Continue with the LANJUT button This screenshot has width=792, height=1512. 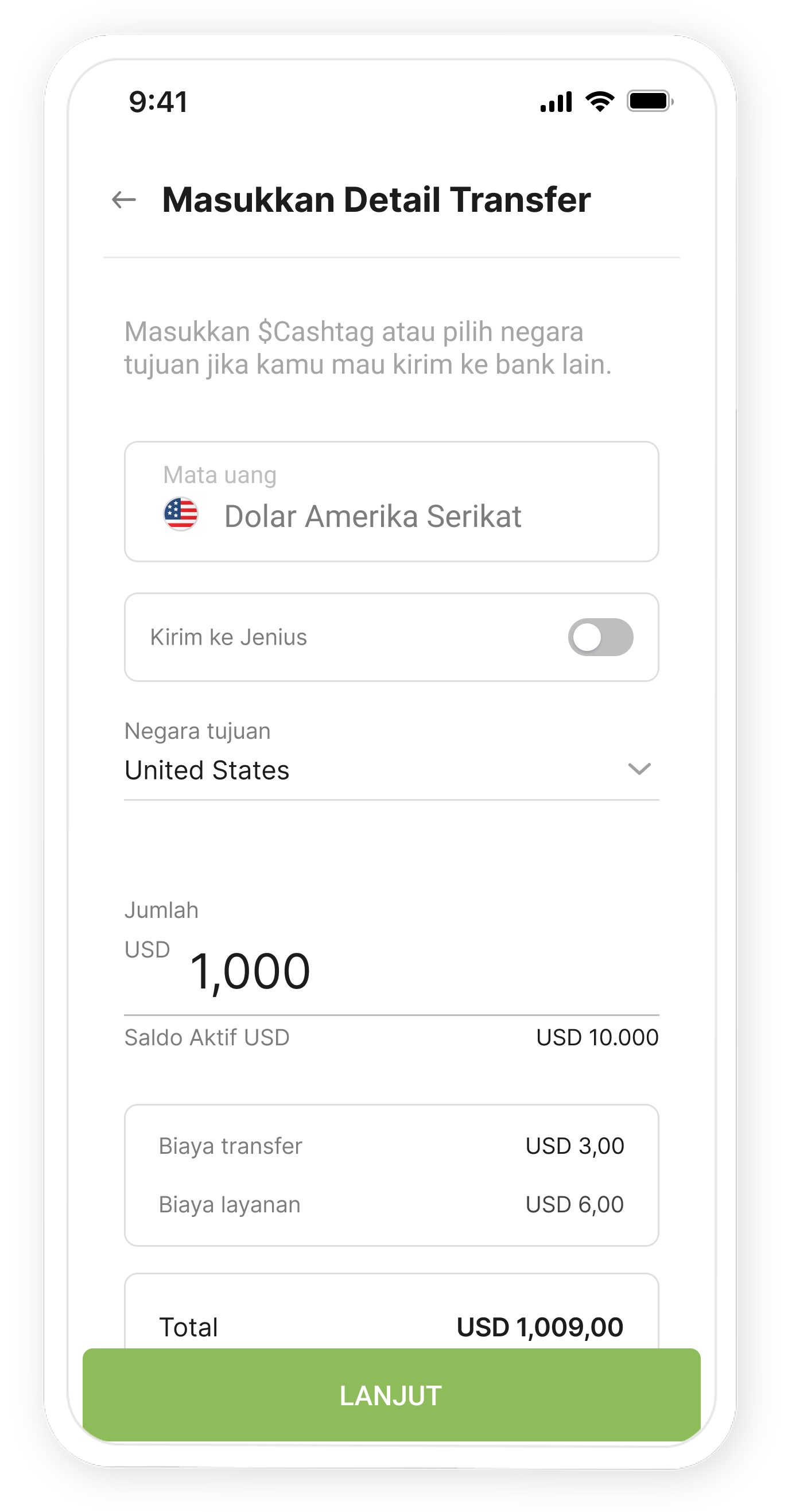click(391, 1394)
